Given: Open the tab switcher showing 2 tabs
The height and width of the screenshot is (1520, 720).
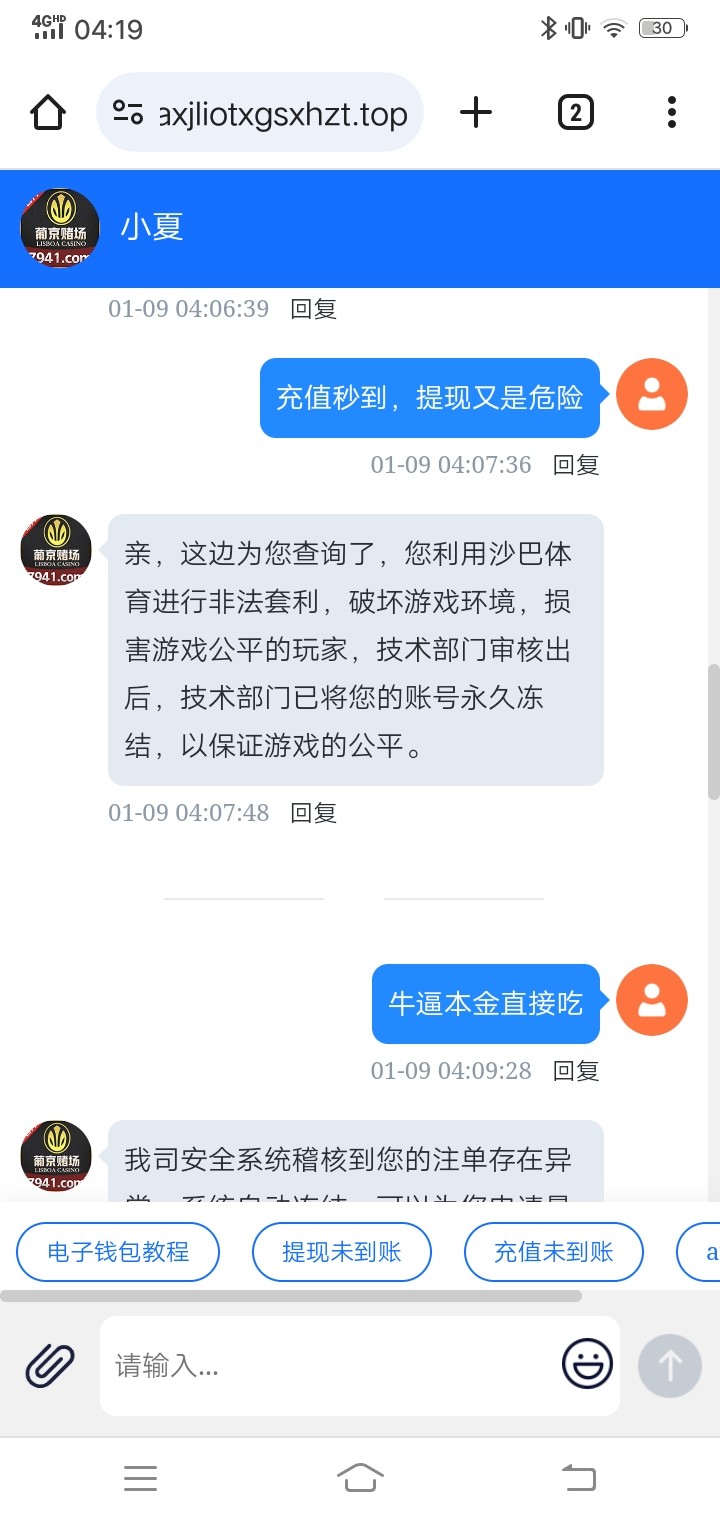Looking at the screenshot, I should 575,112.
